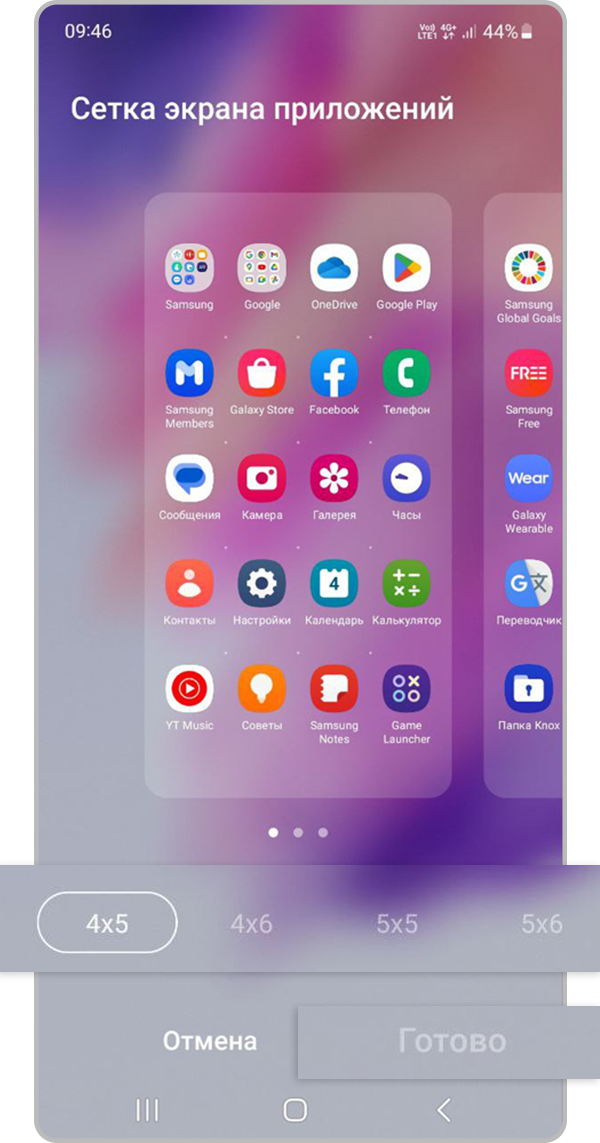Confirm the grid with Готово
Image resolution: width=600 pixels, height=1143 pixels.
452,1041
